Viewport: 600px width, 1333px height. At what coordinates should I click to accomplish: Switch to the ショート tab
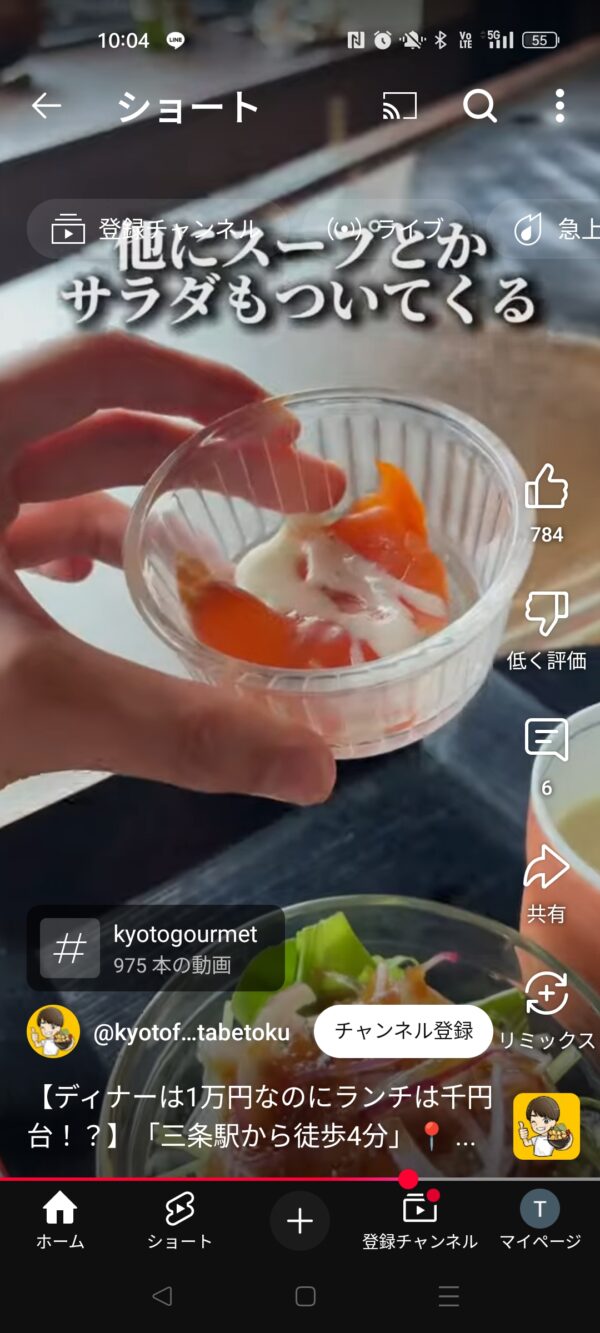click(180, 1221)
